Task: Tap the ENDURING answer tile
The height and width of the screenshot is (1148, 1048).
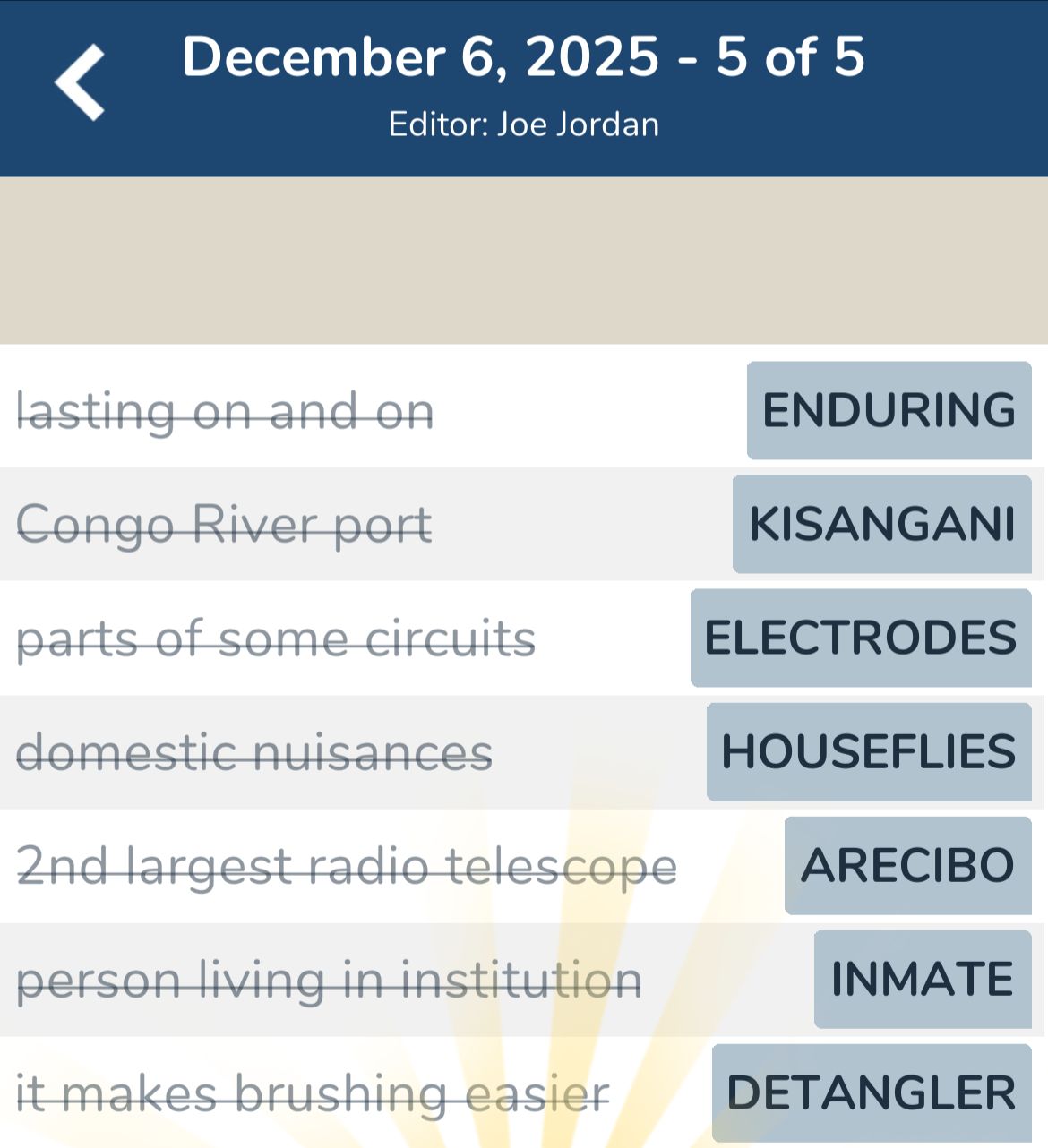Action: (889, 411)
